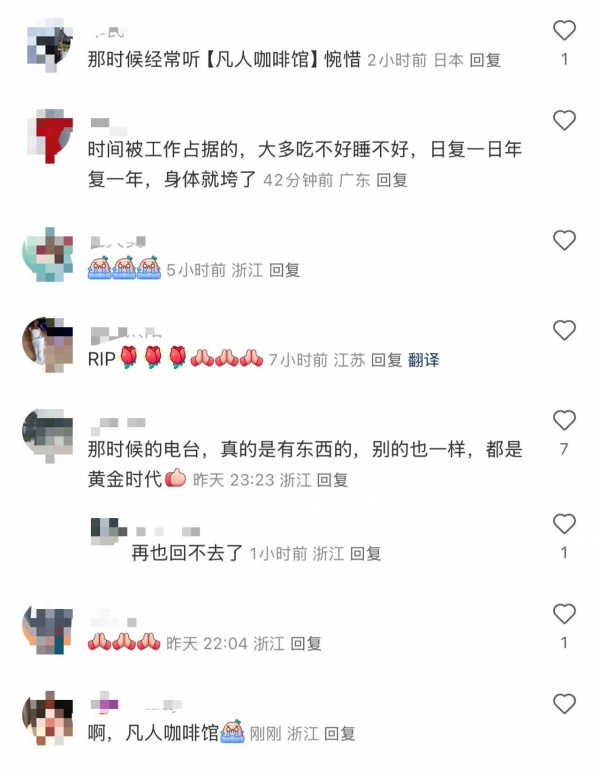The width and height of the screenshot is (600, 774).
Task: Reply to the 凡人咖啡馆 惋惜 comment
Action: click(x=485, y=60)
